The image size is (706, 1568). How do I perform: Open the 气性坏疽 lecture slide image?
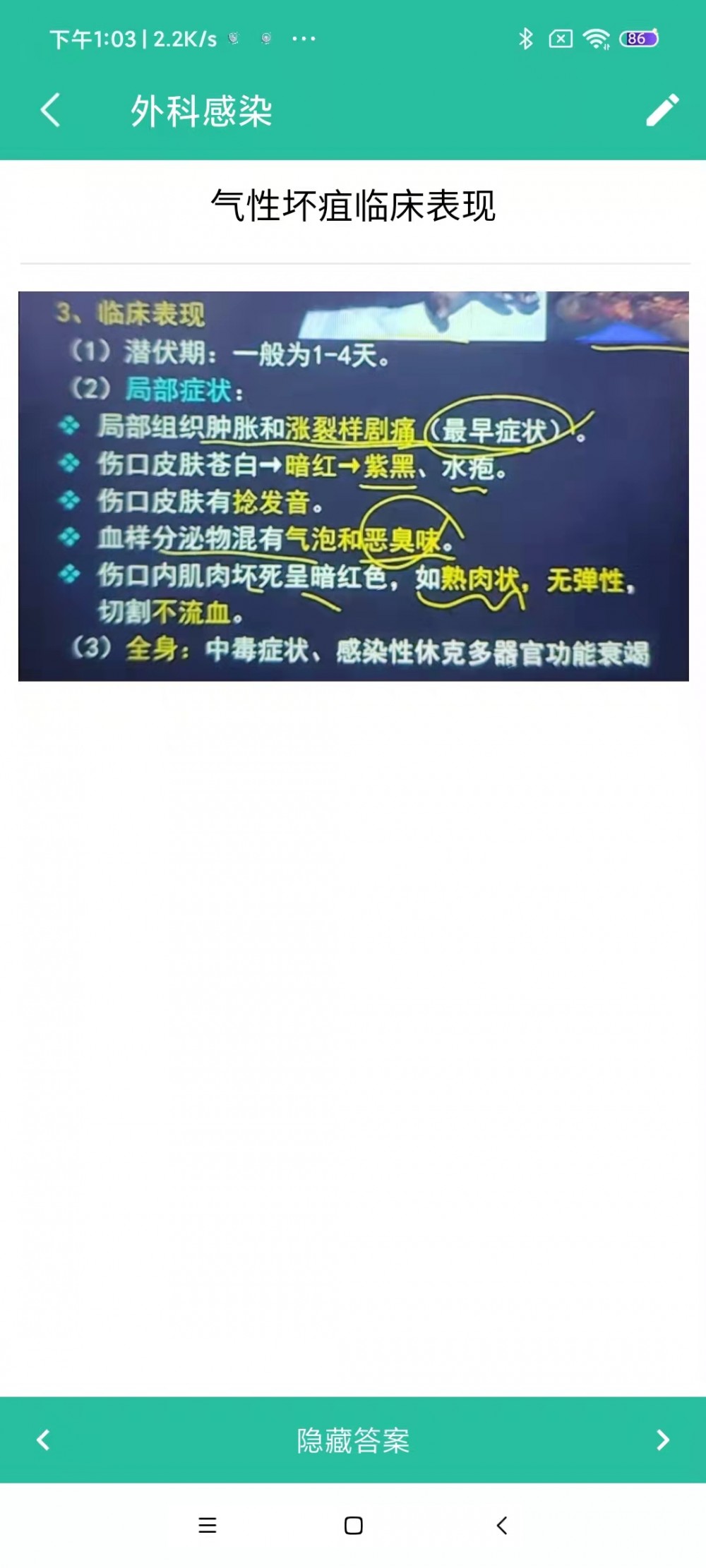(353, 486)
